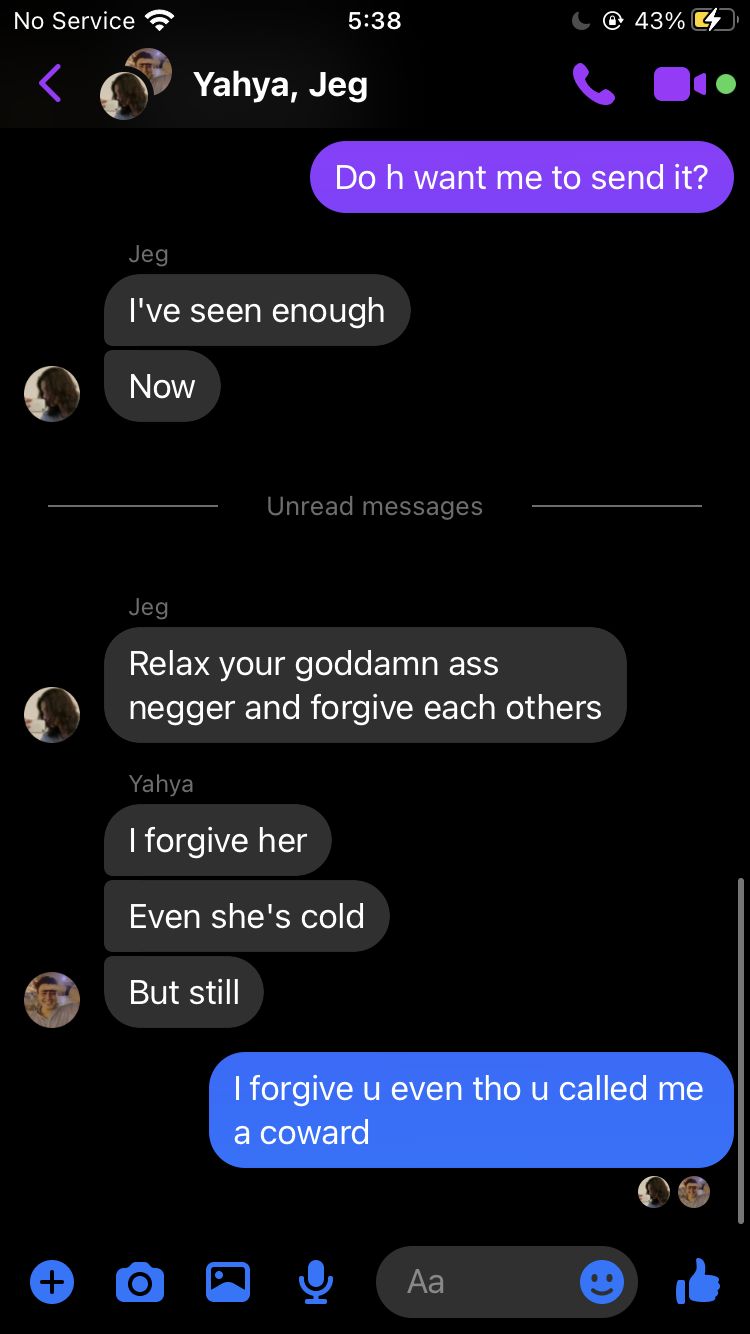Open the emoji picker smiley
This screenshot has height=1334, width=750.
[x=602, y=1281]
